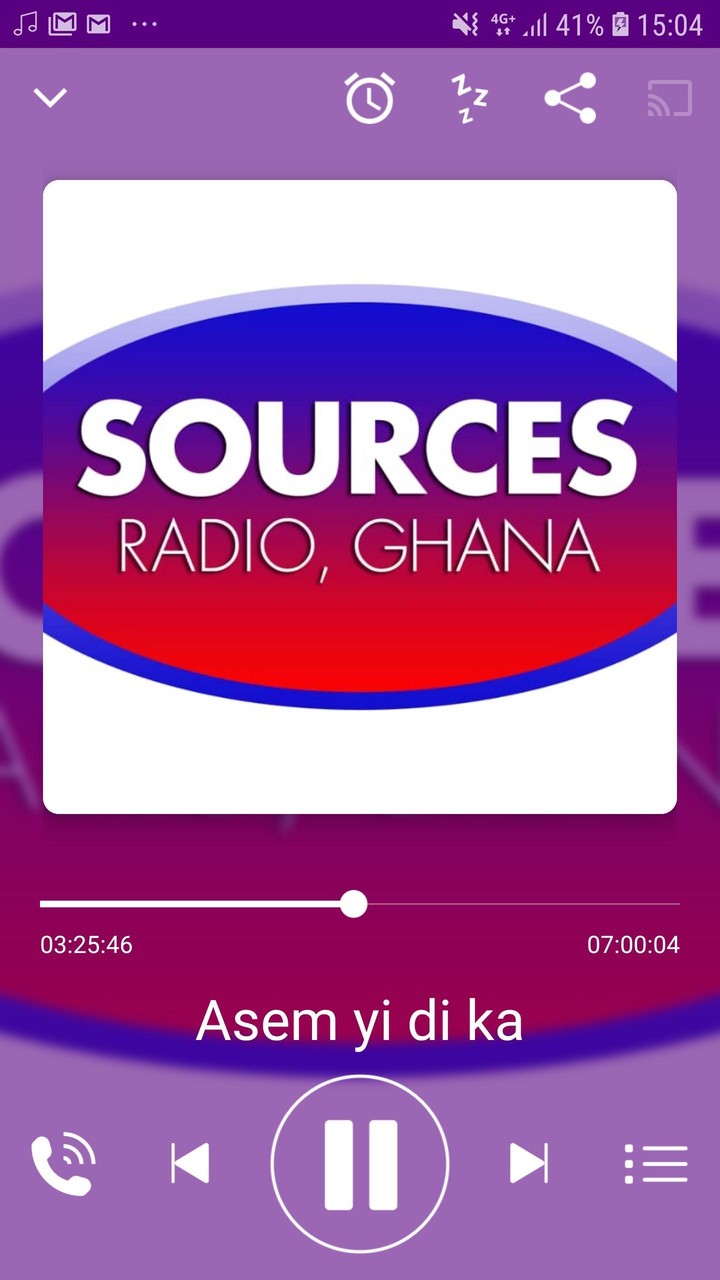Tap the Sources Radio Ghana album artwork
Screen dimensions: 720x1280
(359, 494)
